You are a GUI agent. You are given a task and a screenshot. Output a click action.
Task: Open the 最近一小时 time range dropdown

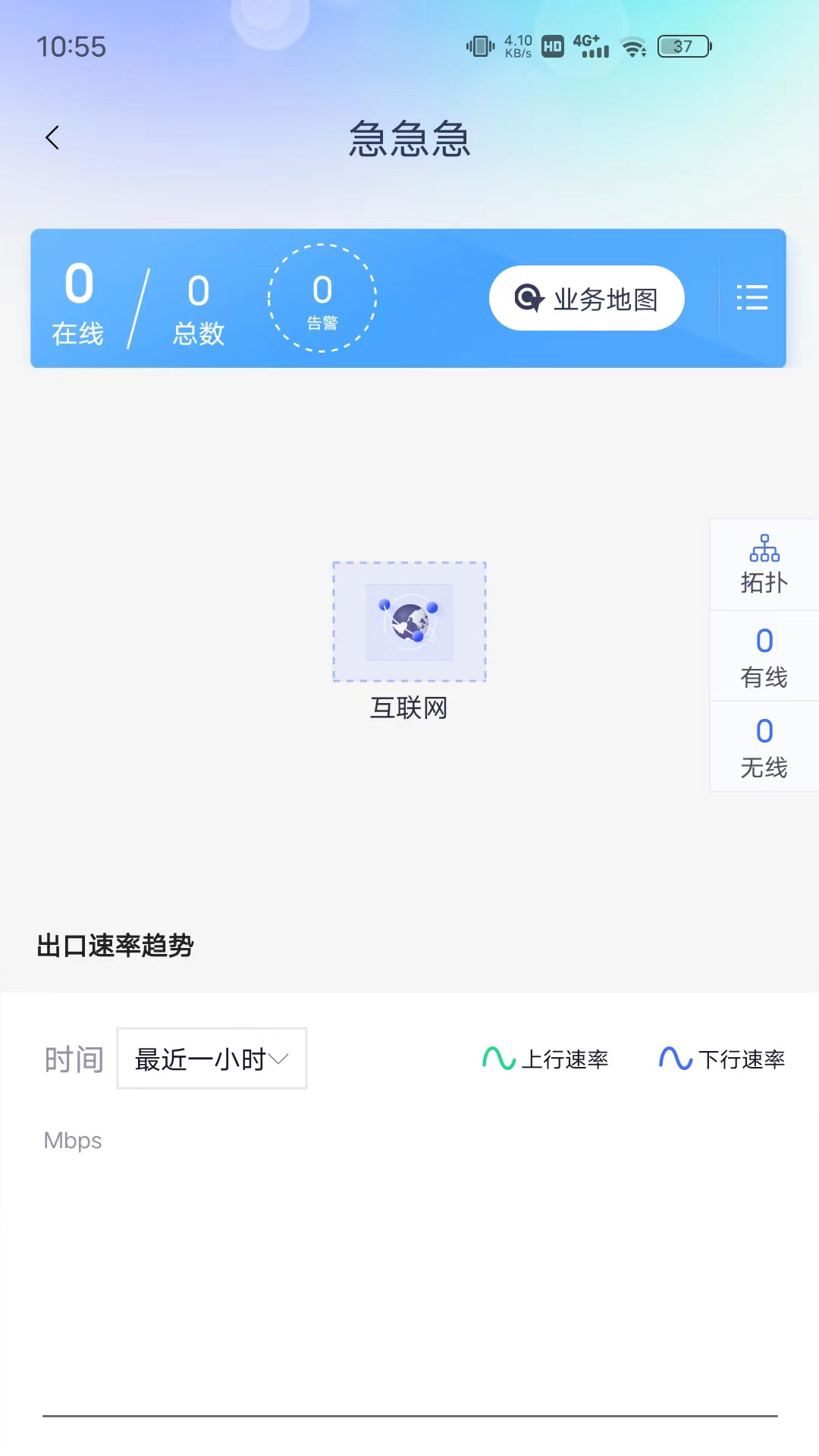[212, 1059]
